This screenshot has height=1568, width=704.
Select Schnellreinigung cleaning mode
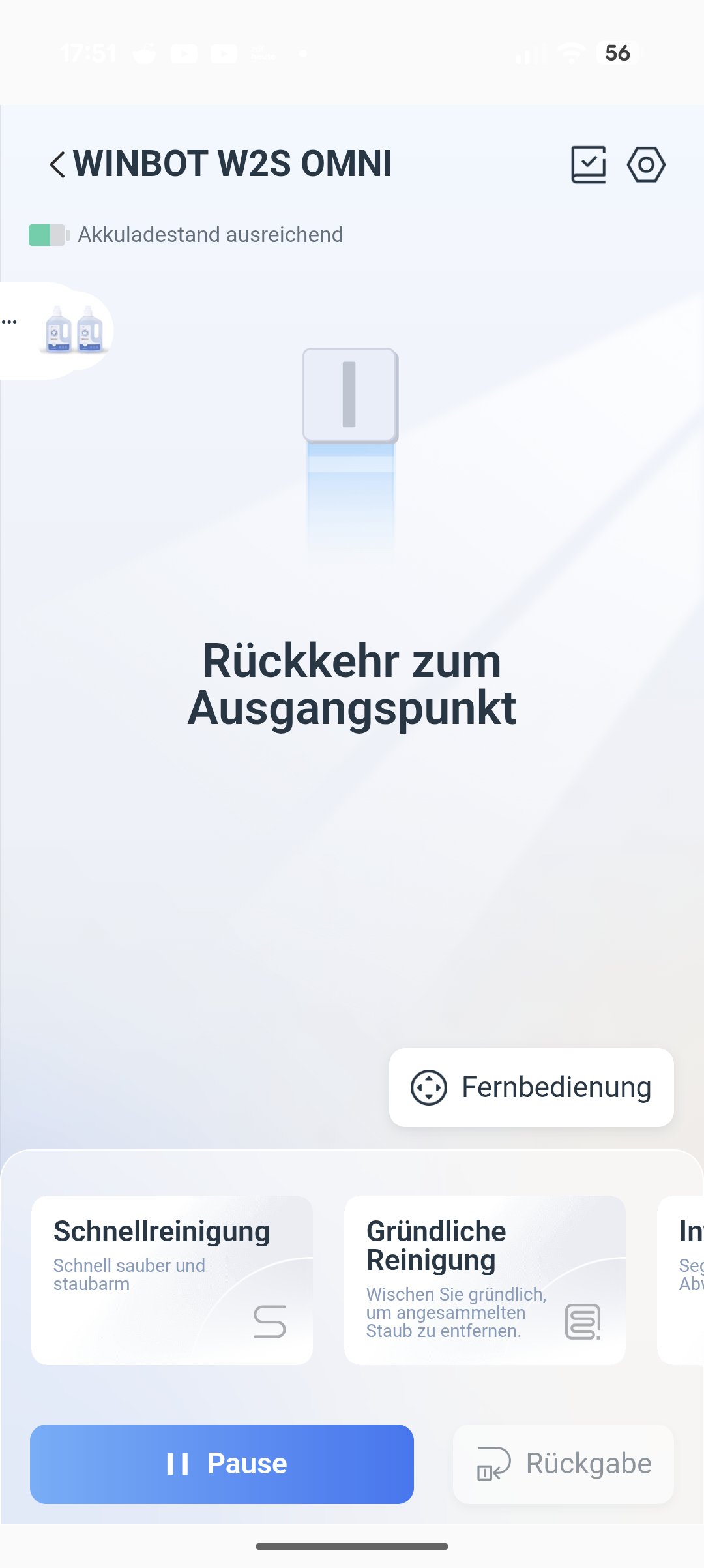[x=172, y=1280]
